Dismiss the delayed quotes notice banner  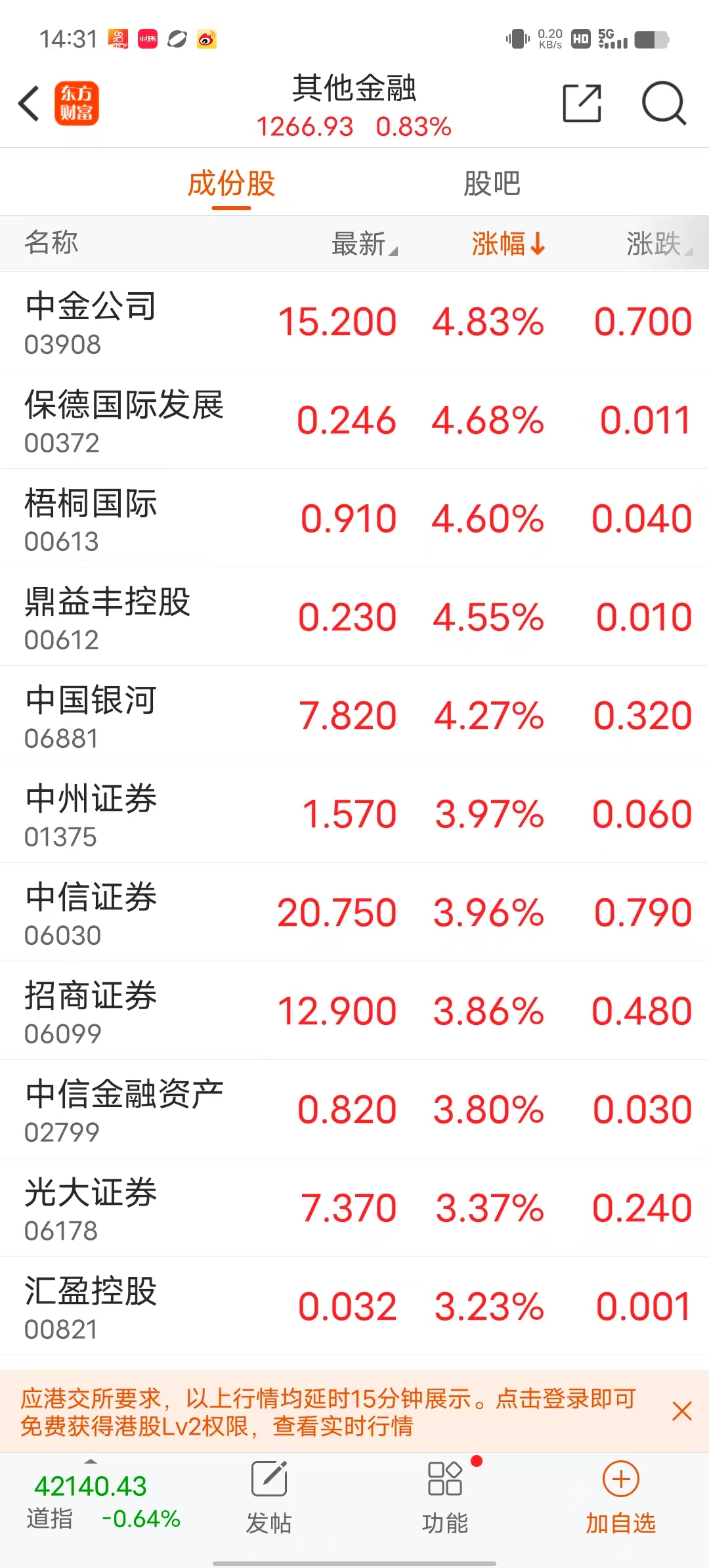(x=682, y=1411)
